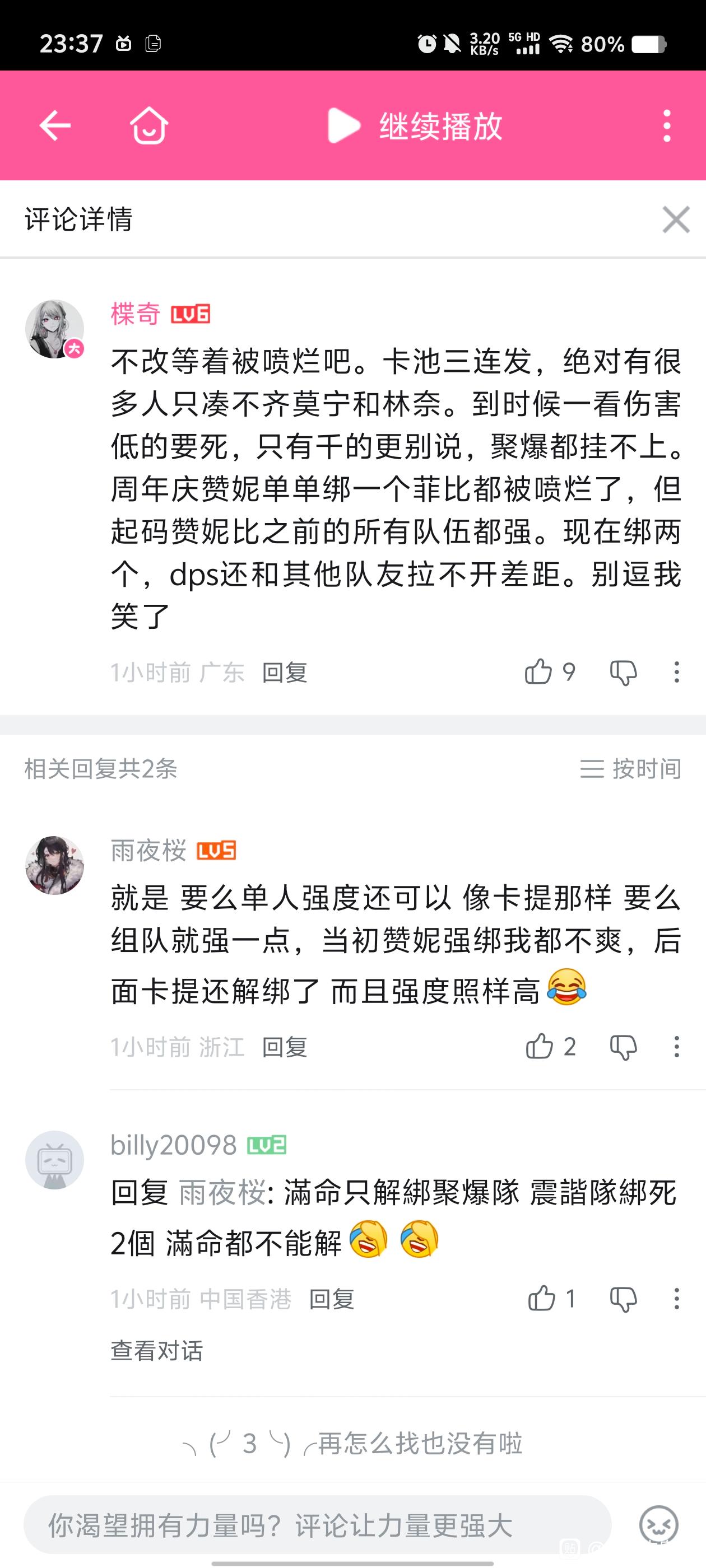Dislike billy20098's reply
Screen dimensions: 706x1568
pyautogui.click(x=623, y=1299)
